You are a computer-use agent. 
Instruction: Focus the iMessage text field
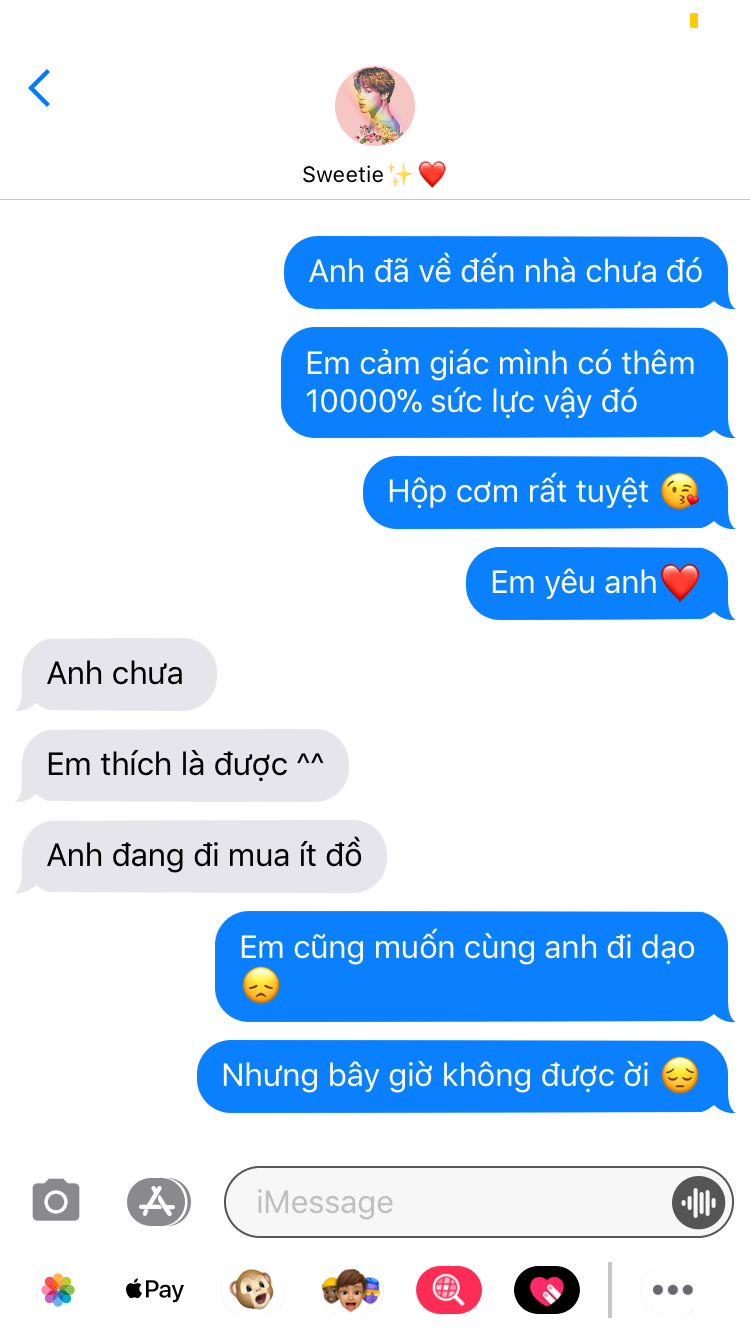(450, 1202)
